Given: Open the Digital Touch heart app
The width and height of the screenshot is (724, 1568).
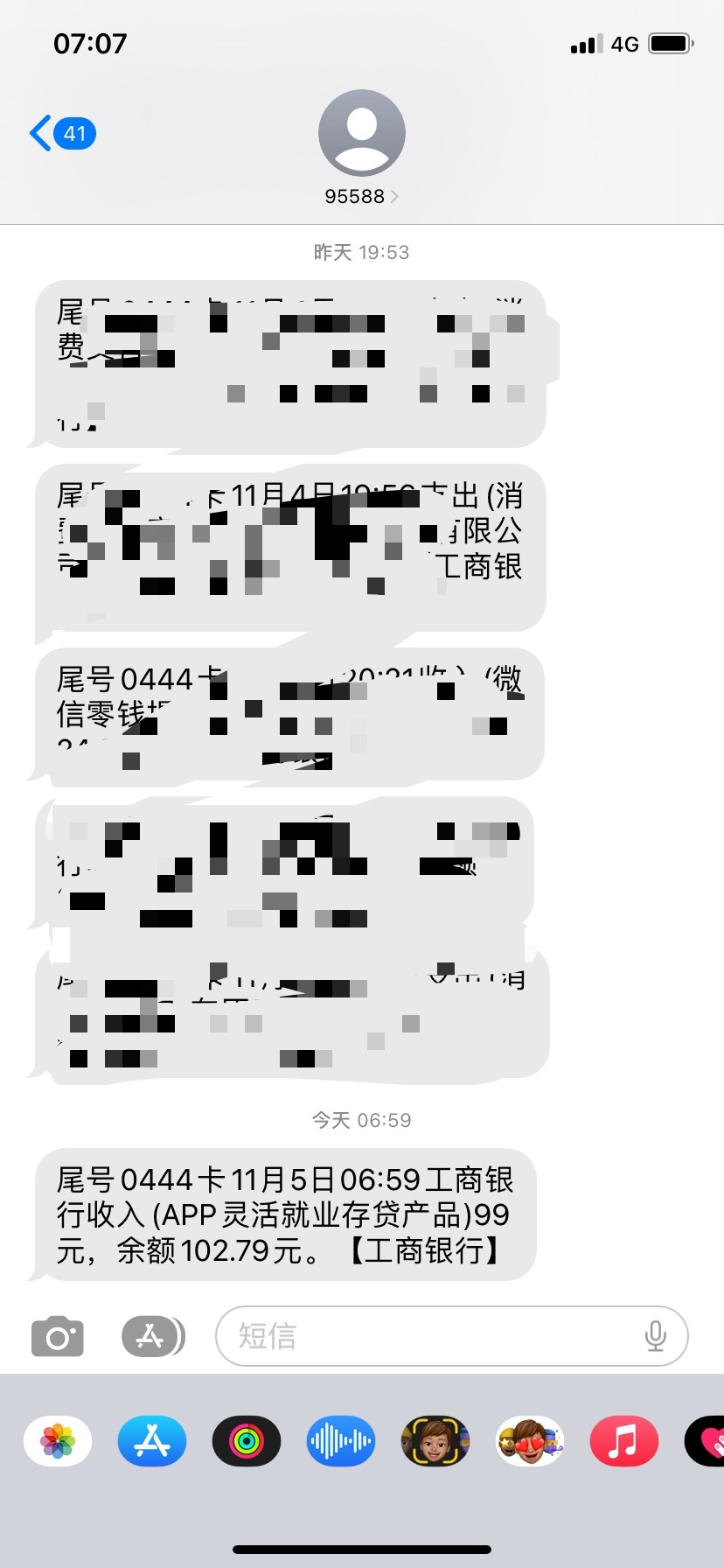Looking at the screenshot, I should coord(707,1440).
